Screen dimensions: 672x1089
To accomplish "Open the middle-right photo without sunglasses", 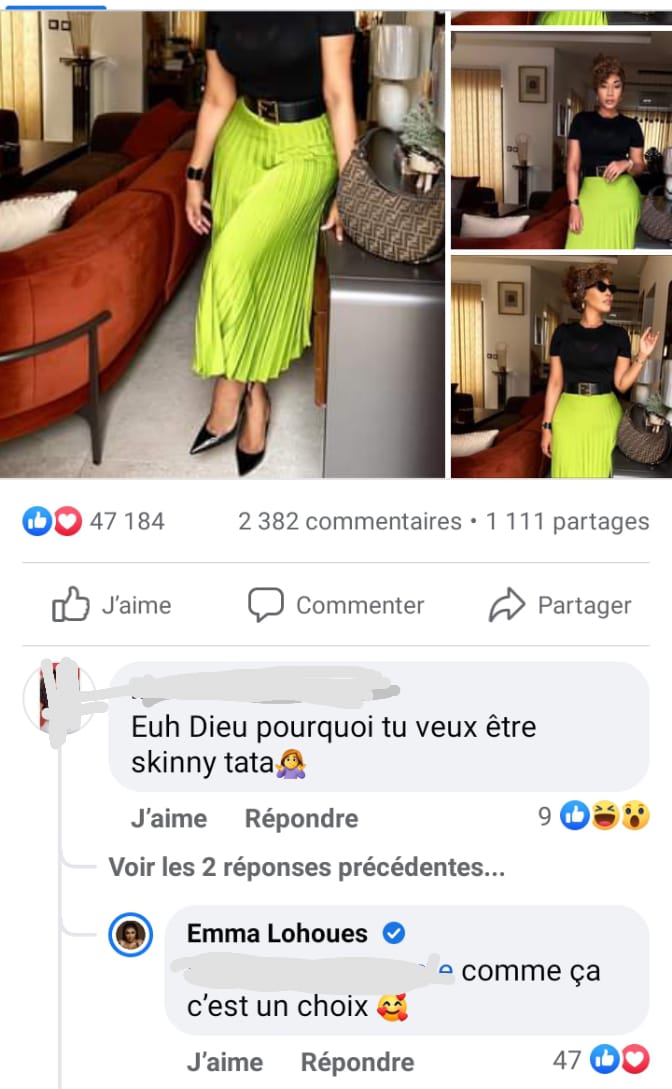I will click(x=560, y=140).
